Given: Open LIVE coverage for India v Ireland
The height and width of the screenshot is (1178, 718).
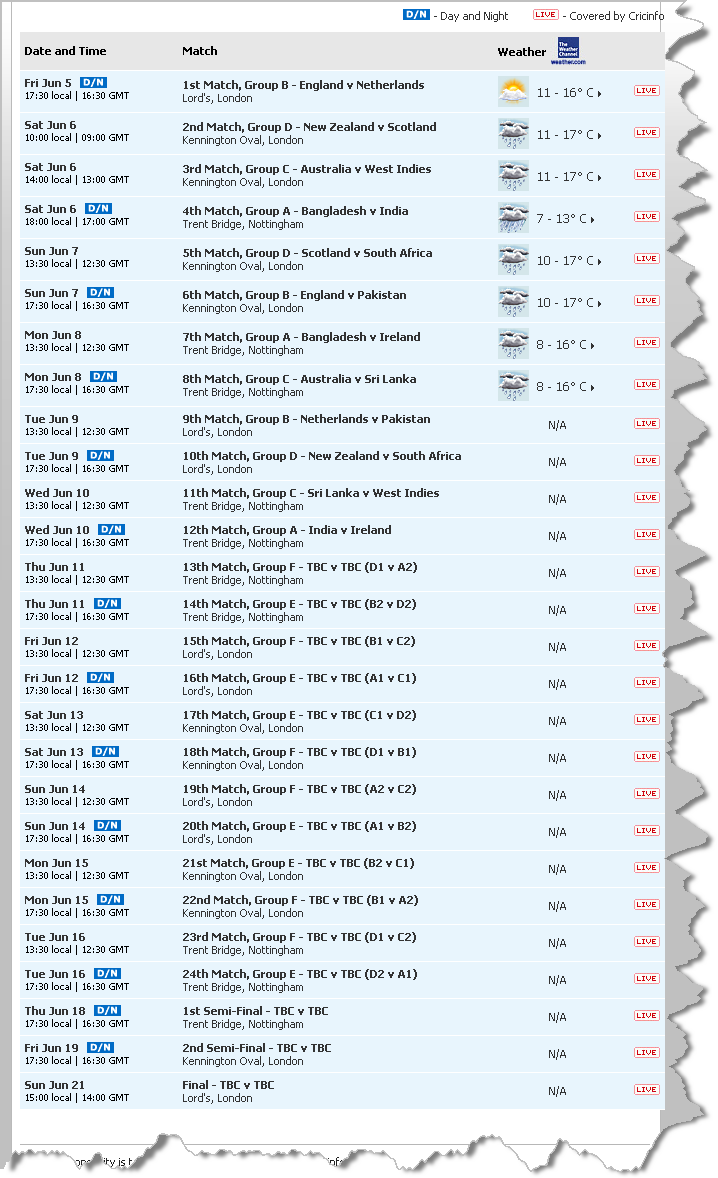Looking at the screenshot, I should click(x=646, y=536).
